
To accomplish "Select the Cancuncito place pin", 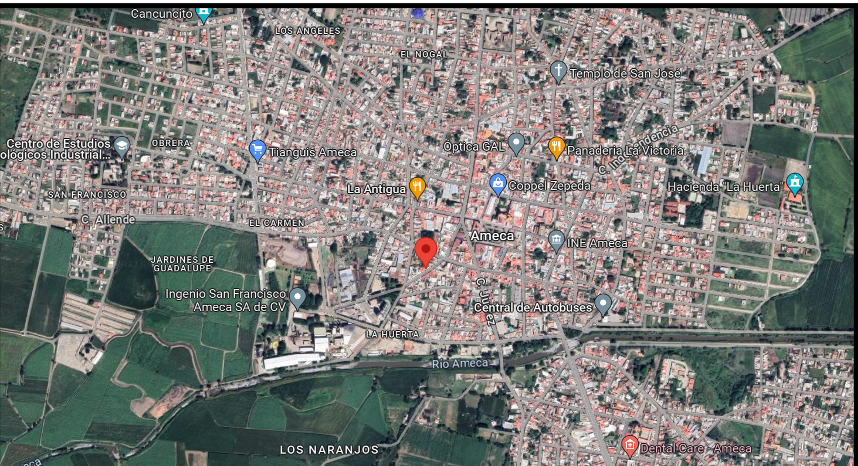I will (204, 14).
